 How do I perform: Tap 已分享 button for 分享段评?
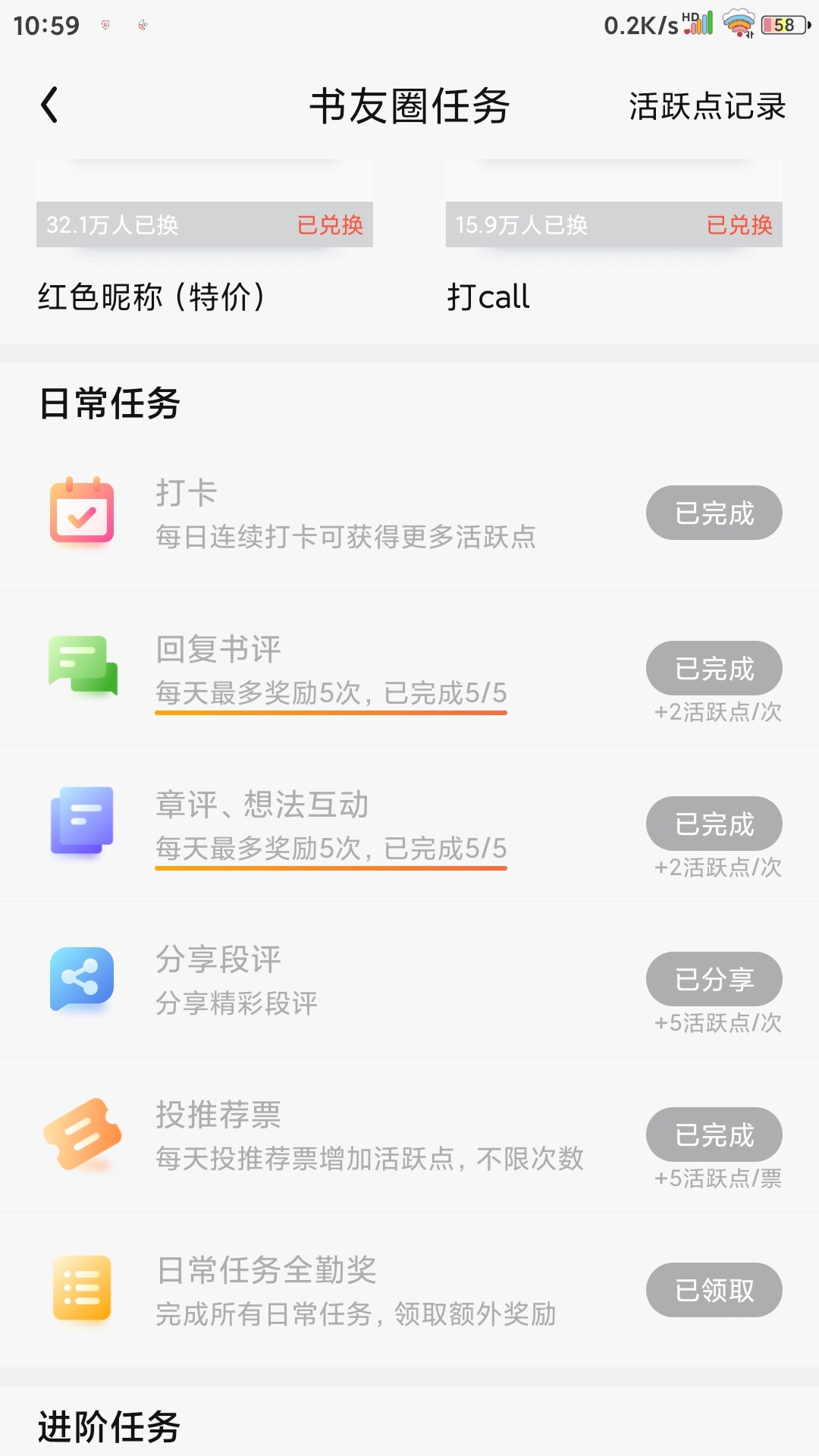coord(714,979)
